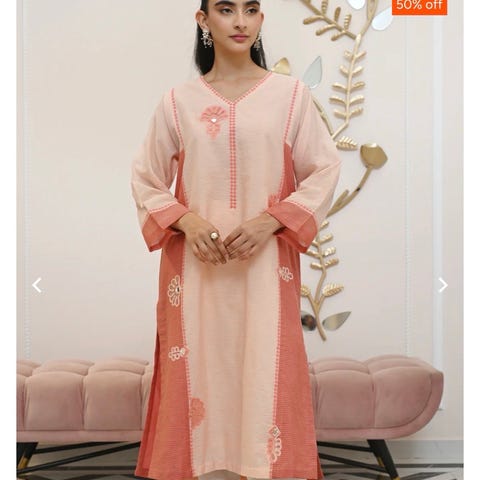Open the kurta product image
The image size is (480, 480).
pos(240,240)
